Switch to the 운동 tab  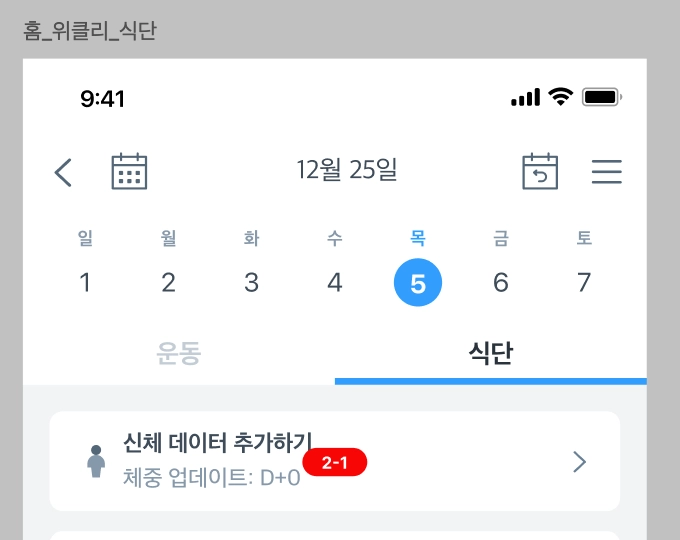[x=179, y=353]
